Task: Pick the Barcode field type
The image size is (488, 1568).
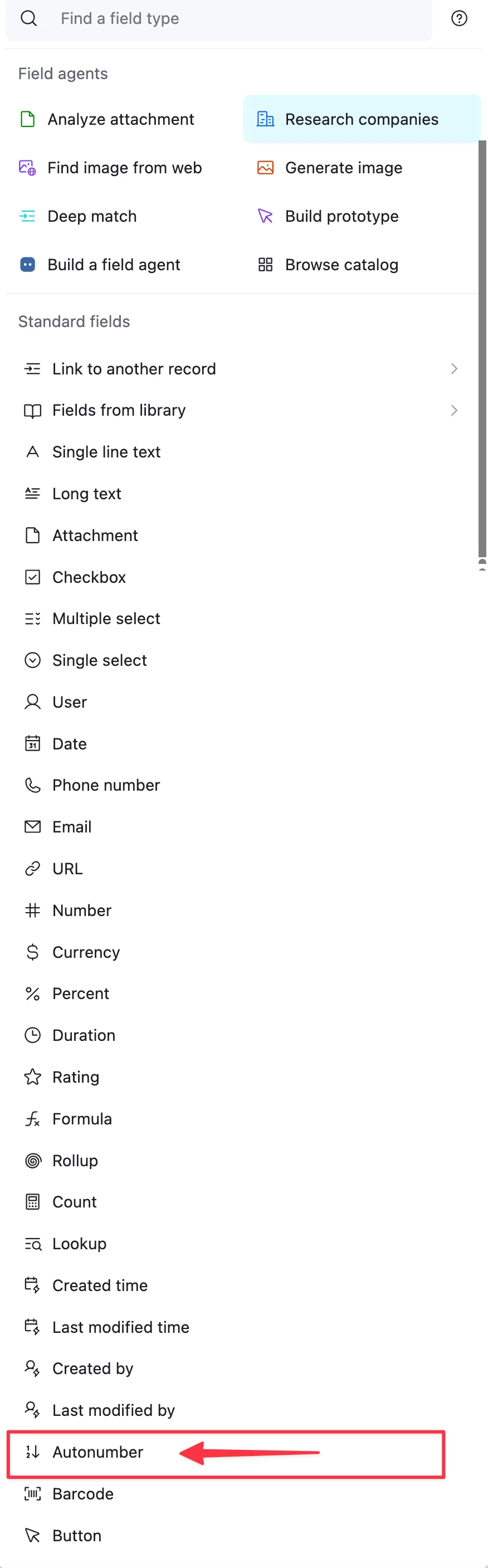Action: (x=83, y=1494)
